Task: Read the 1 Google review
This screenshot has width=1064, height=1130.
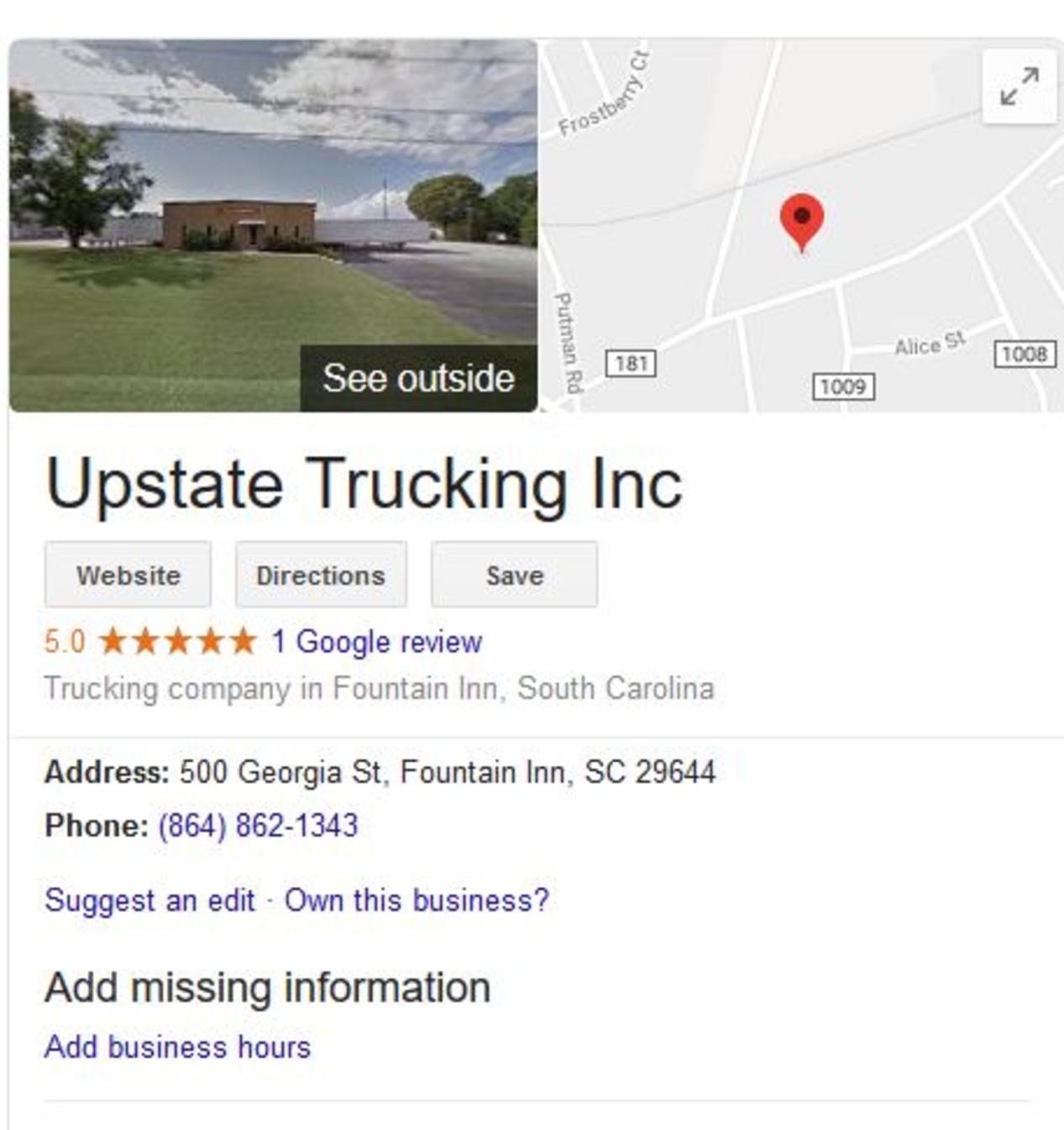Action: [x=376, y=642]
